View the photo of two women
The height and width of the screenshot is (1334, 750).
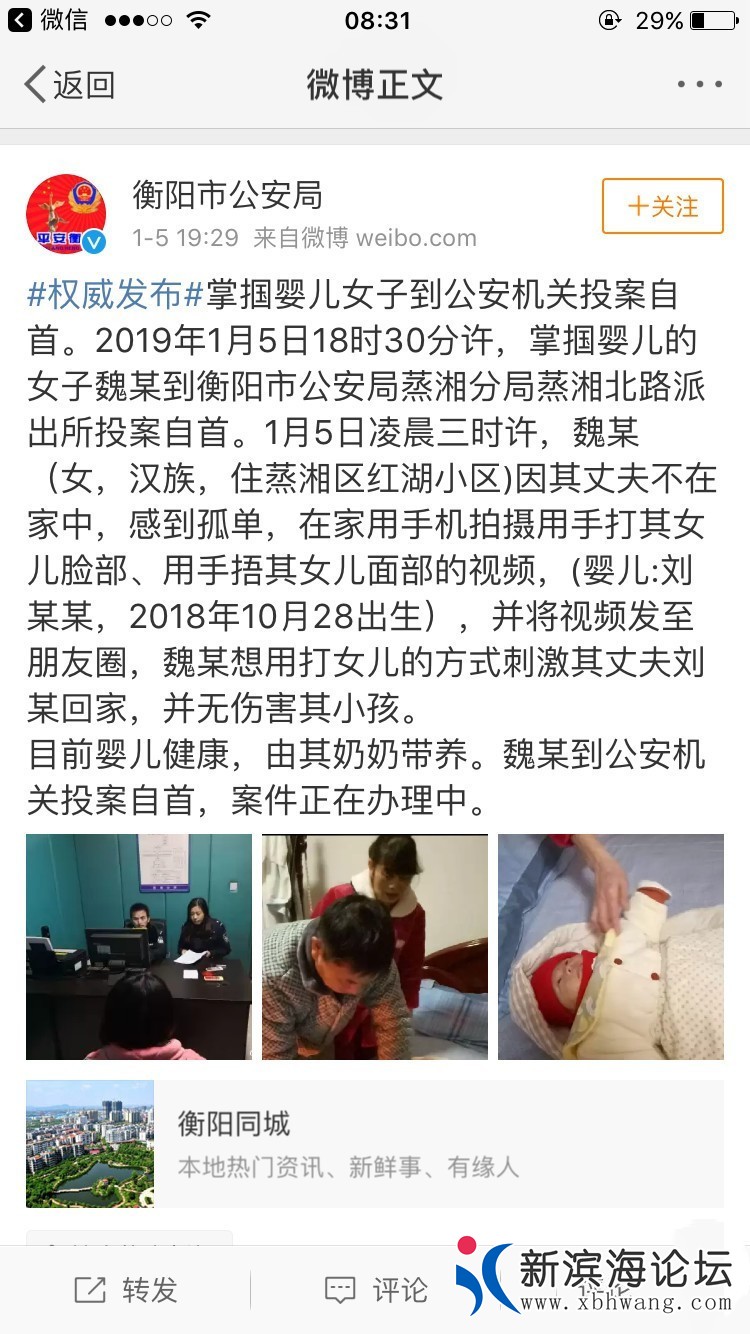pos(375,946)
